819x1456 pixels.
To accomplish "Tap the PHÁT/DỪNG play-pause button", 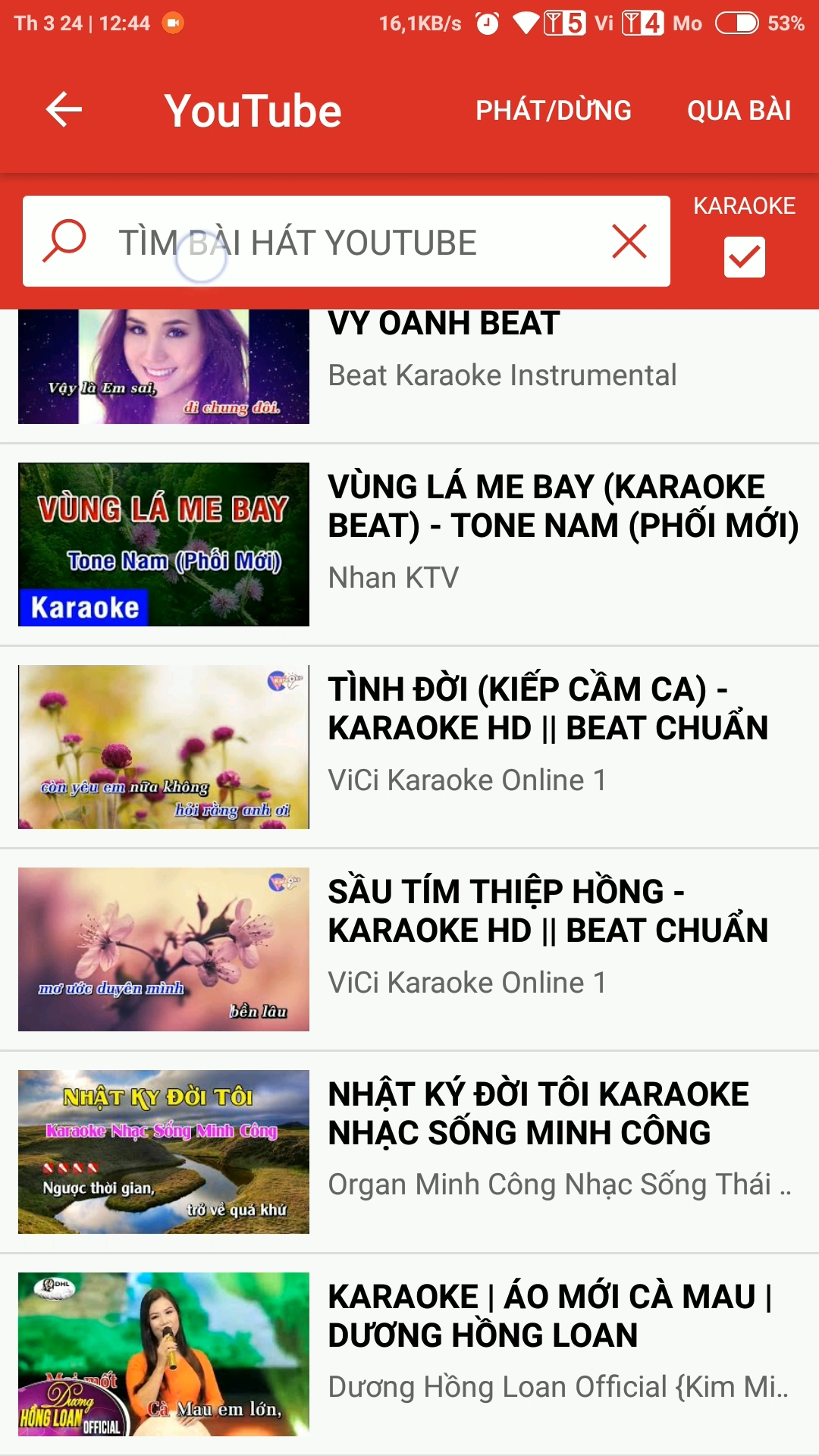I will tap(553, 111).
